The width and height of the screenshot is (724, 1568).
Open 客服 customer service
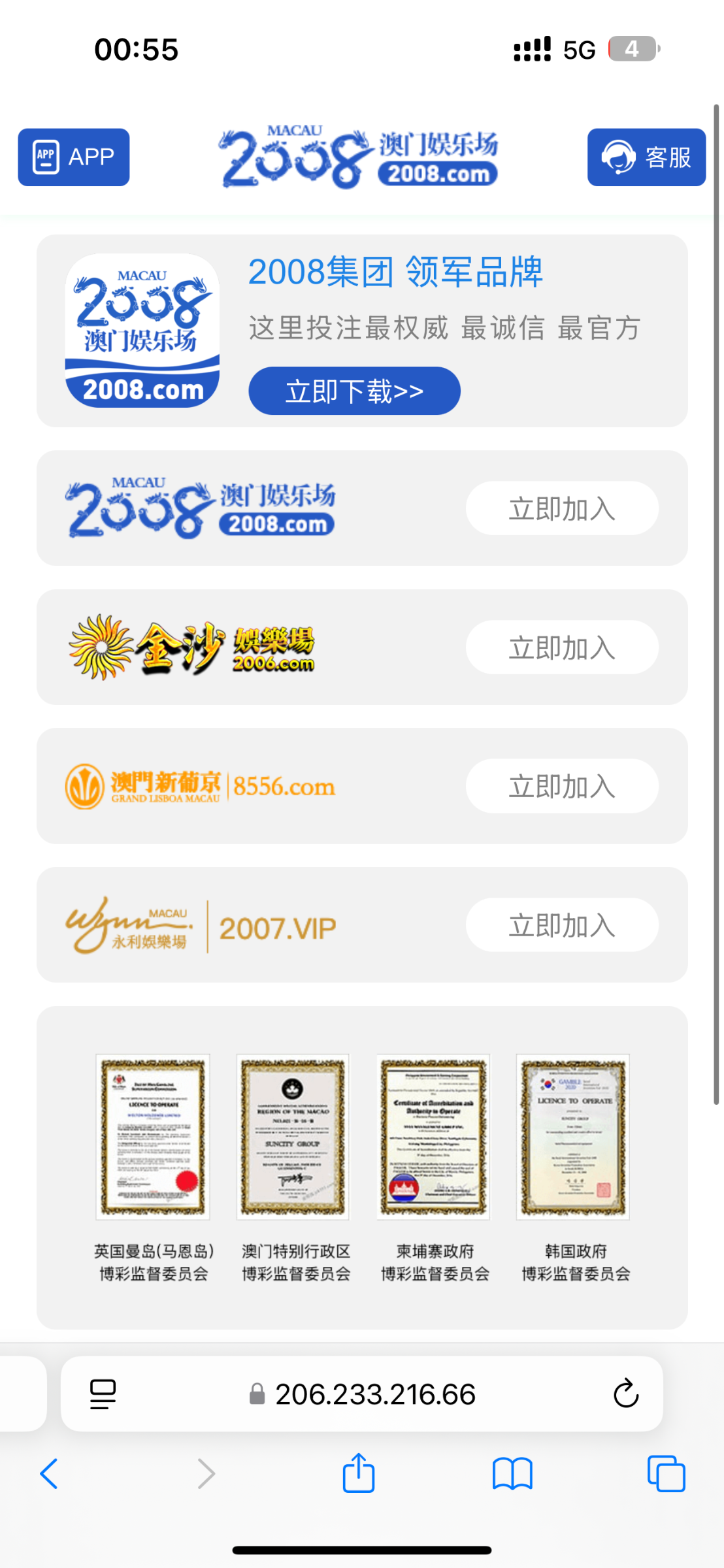[646, 157]
